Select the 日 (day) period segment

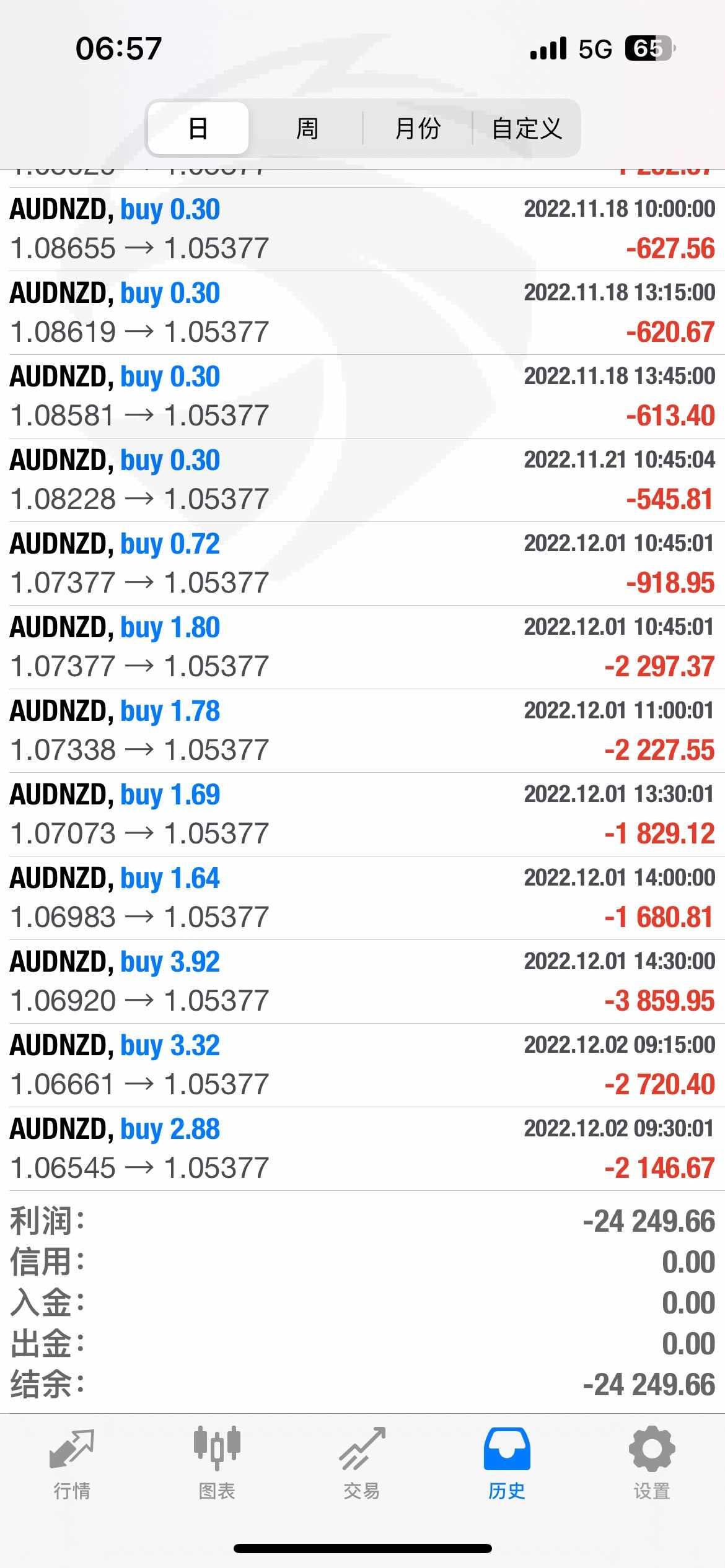tap(198, 129)
